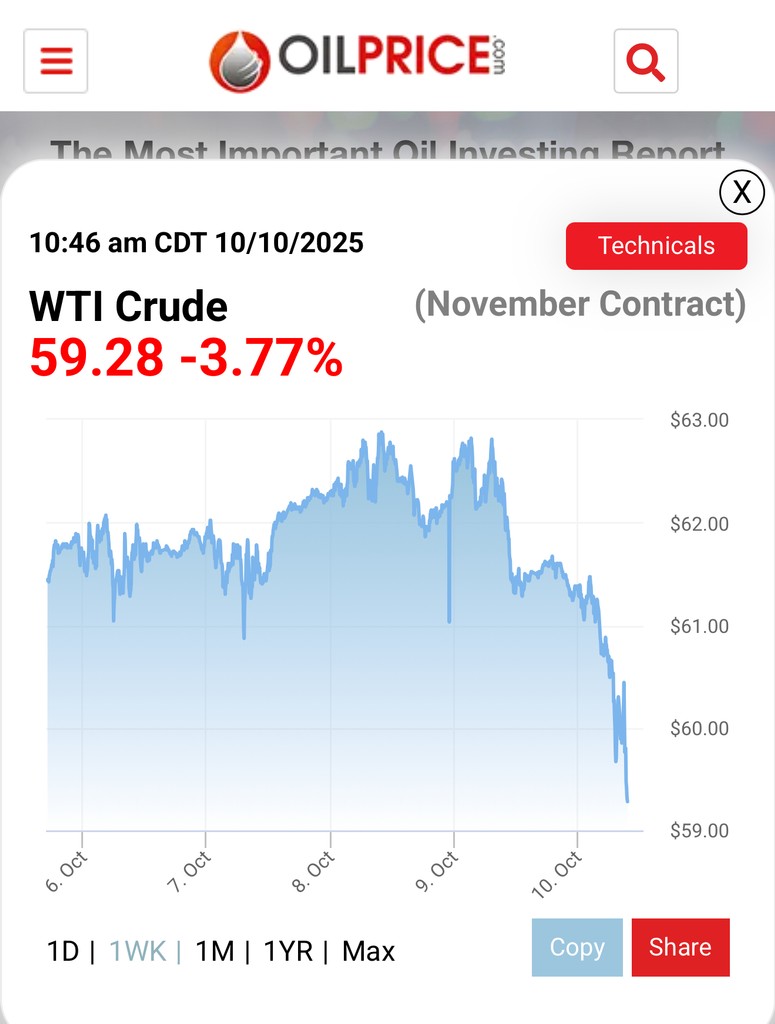Close the WTI Crude chart popup
775x1024 pixels.
[x=741, y=192]
